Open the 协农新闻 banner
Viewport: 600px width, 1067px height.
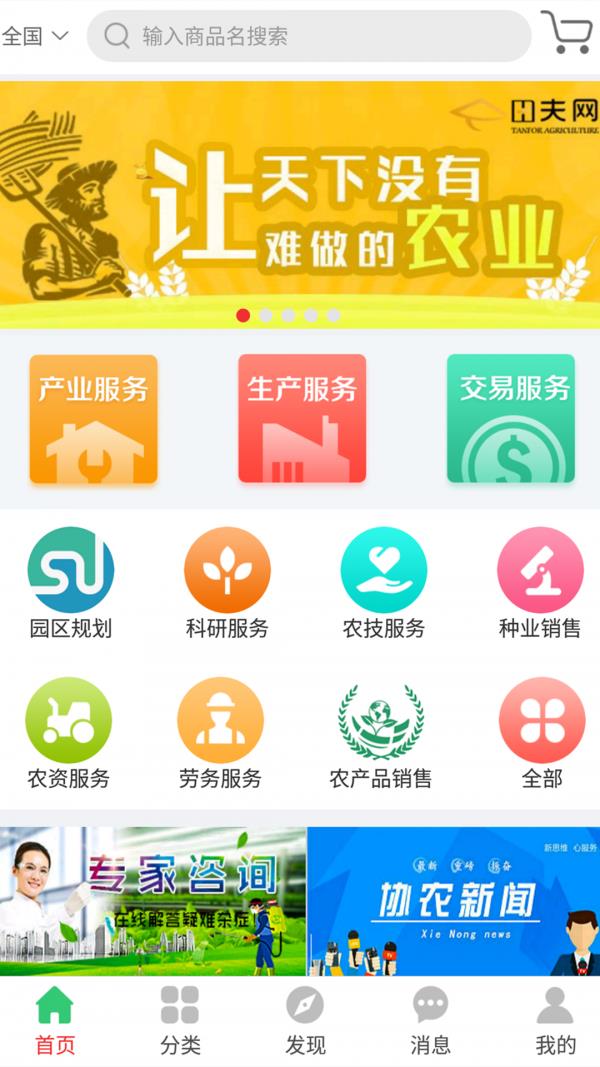pos(454,901)
